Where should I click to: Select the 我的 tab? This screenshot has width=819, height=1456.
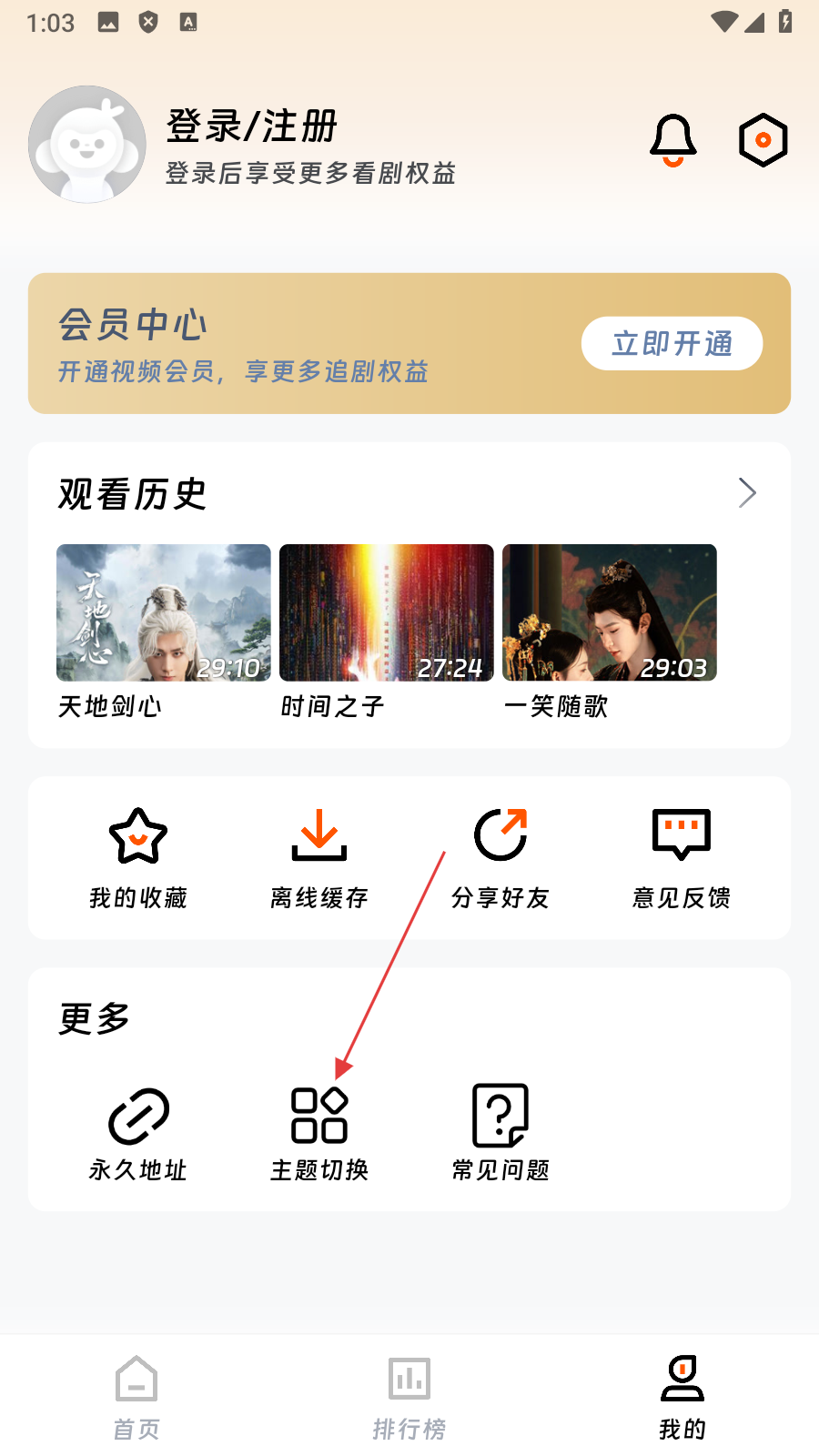[x=682, y=1397]
